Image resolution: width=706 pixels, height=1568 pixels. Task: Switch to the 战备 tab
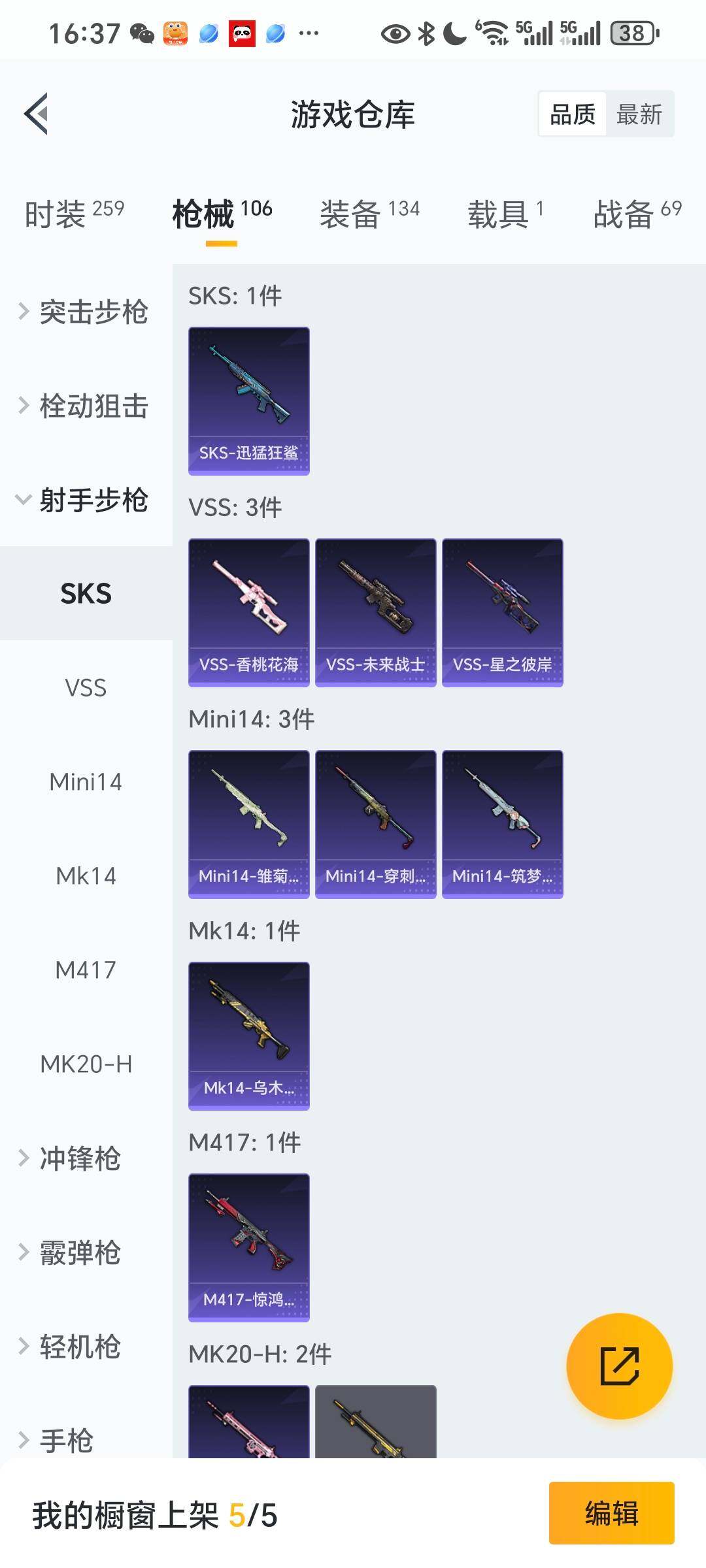(637, 214)
